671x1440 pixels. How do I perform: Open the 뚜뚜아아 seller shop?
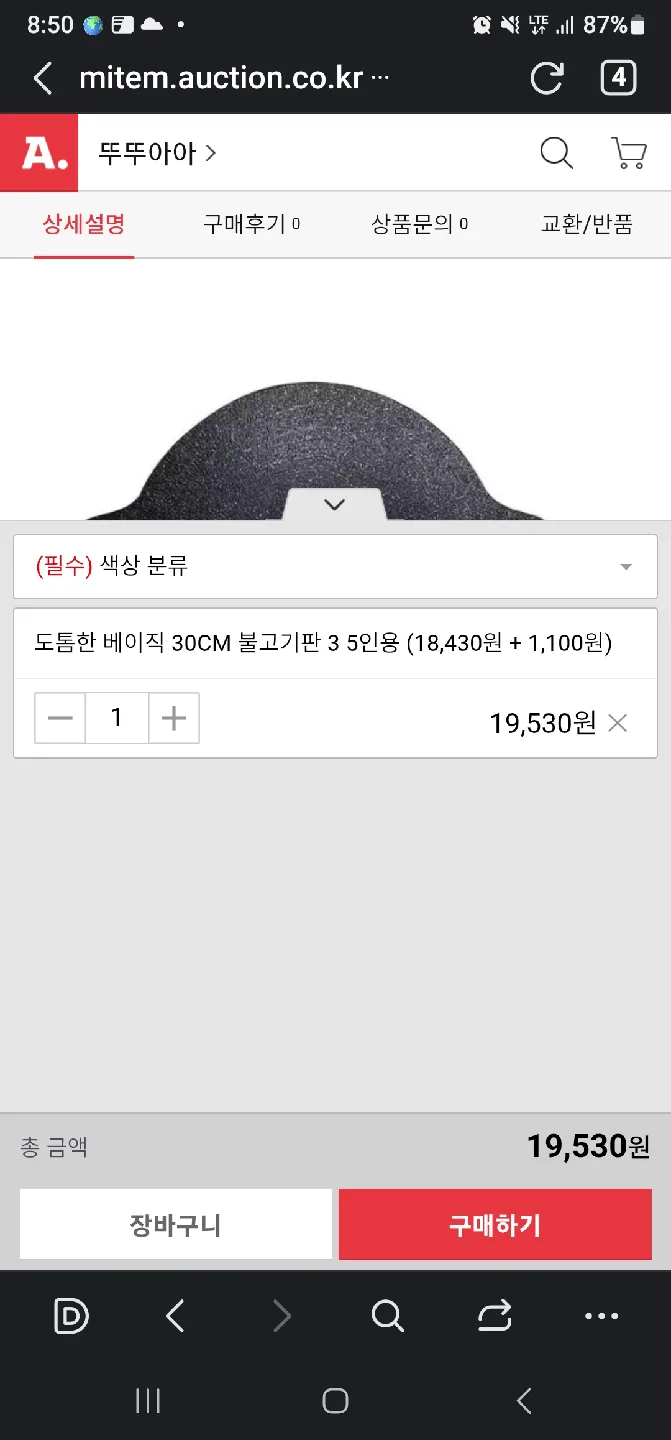(157, 153)
